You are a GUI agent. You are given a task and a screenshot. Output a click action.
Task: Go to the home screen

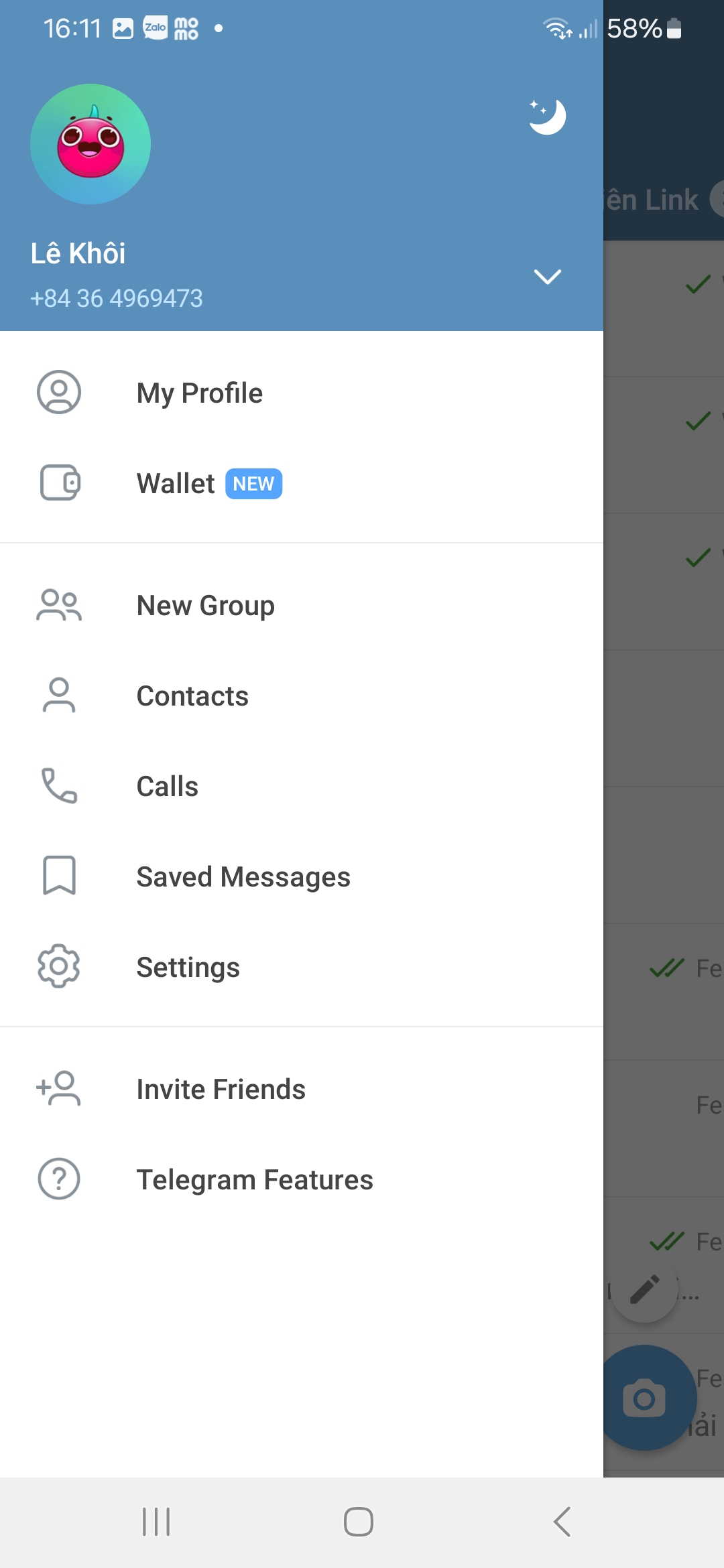click(359, 1522)
